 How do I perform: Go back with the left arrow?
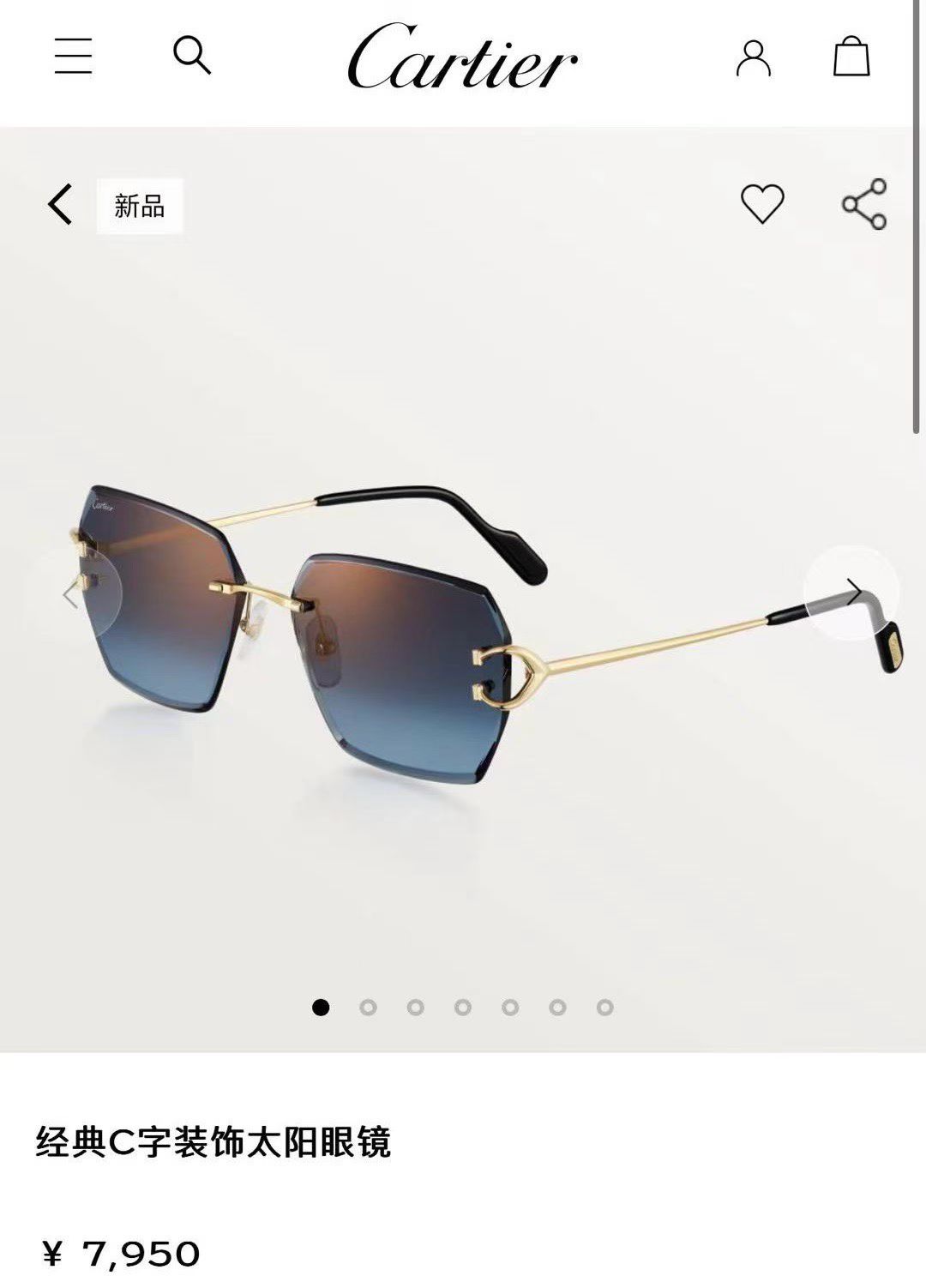tap(60, 205)
